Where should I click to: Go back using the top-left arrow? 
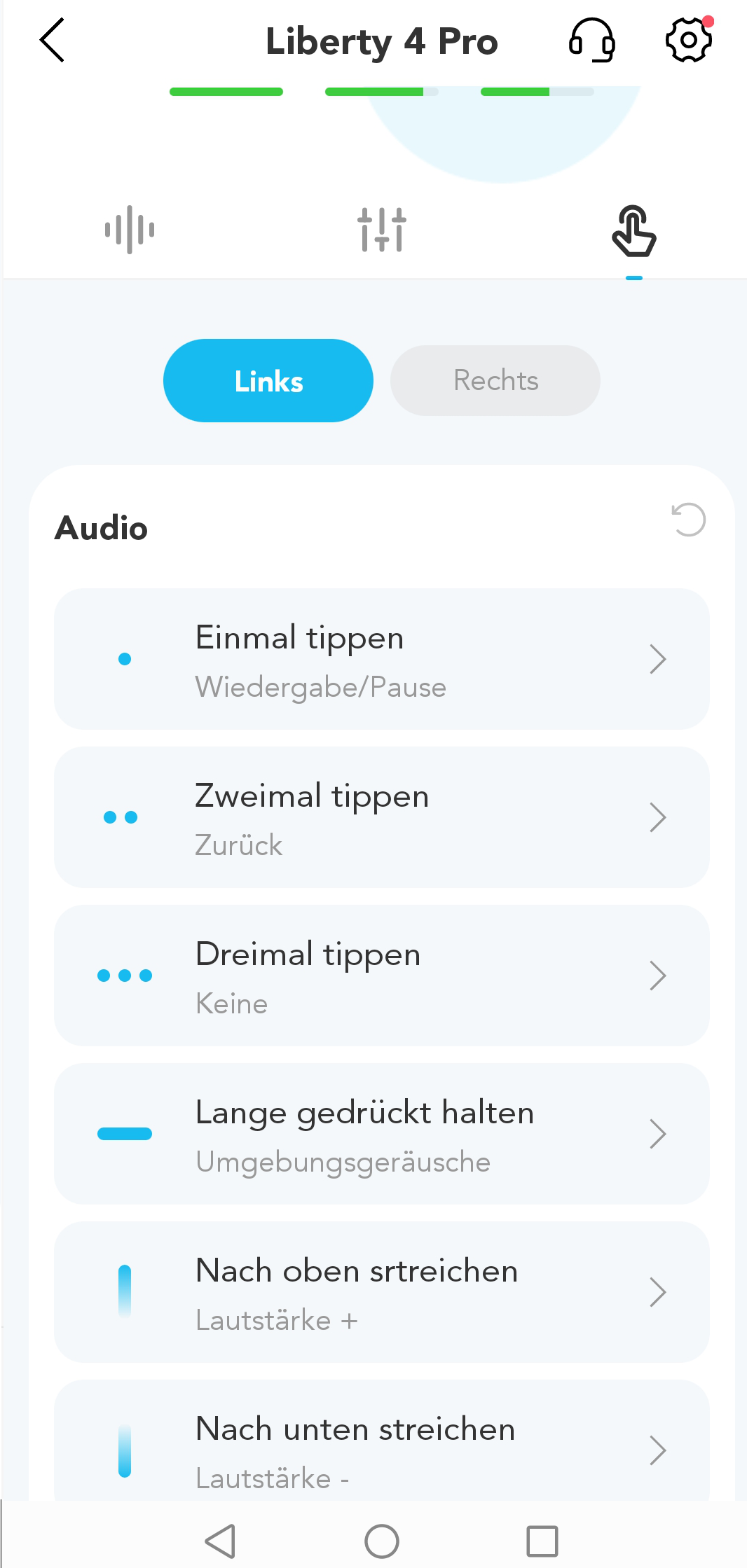tap(53, 41)
